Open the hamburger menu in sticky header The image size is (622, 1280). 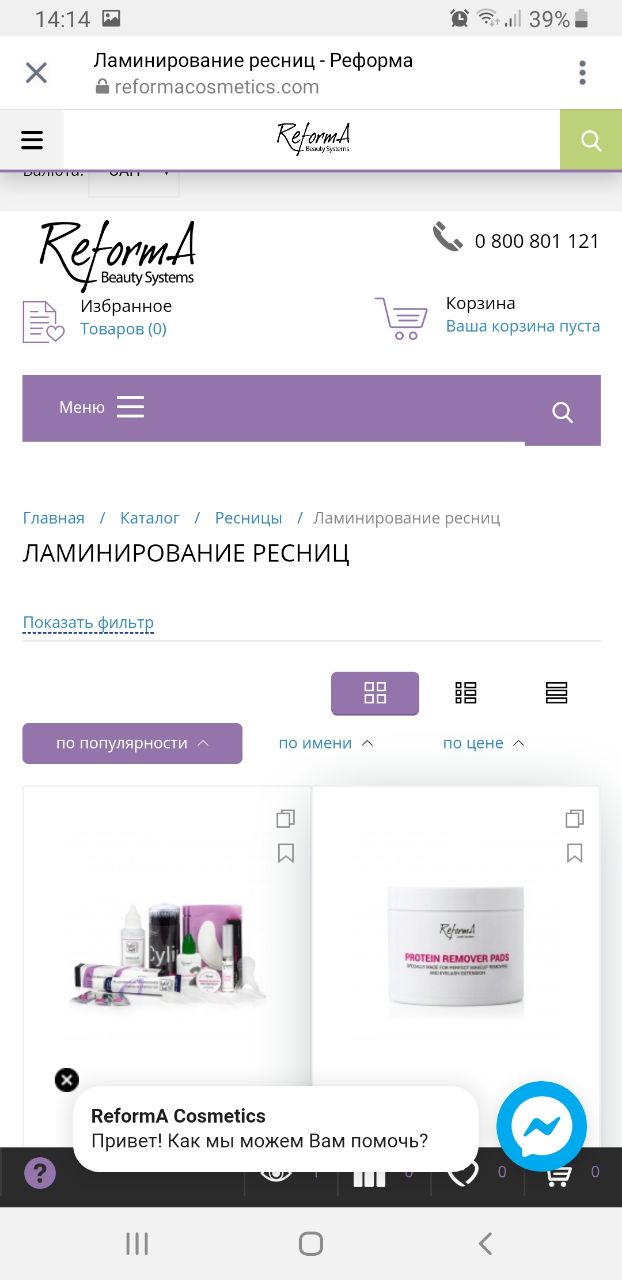point(32,140)
